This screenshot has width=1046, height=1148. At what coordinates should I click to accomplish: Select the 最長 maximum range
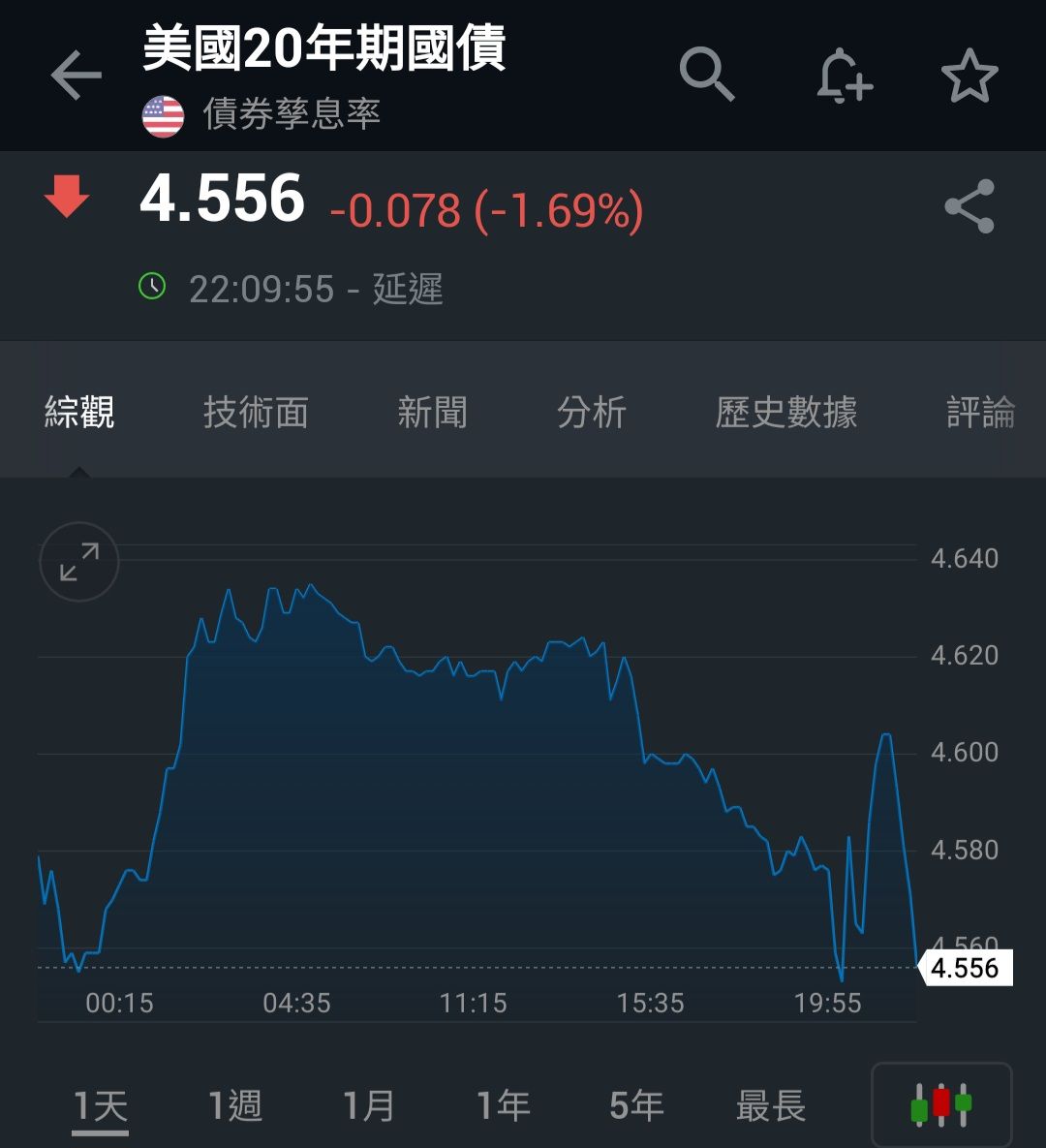[x=771, y=1105]
